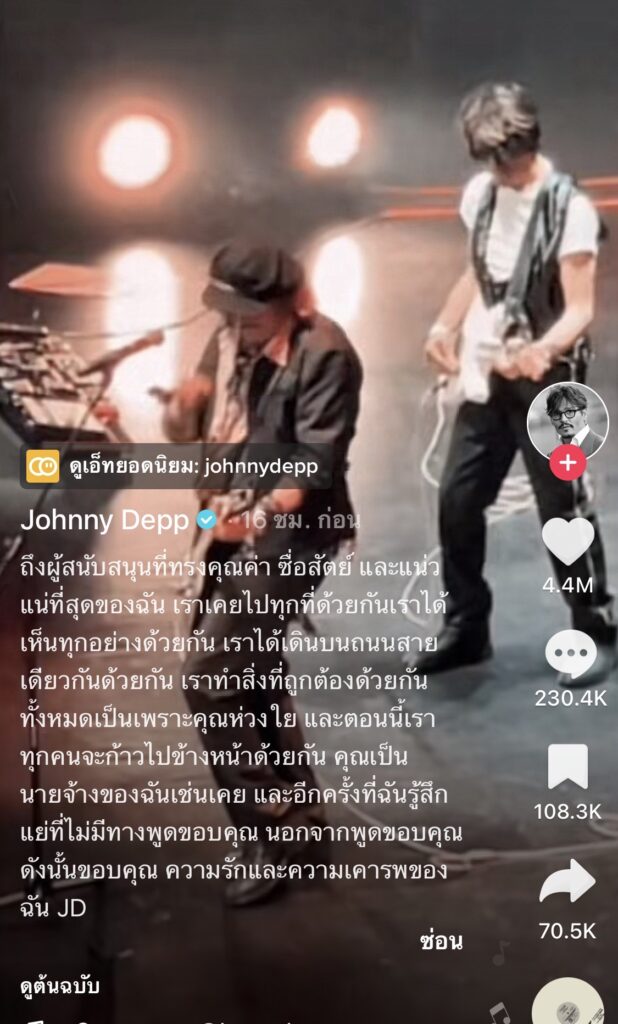Tap the Johnny Depp username

104,520
